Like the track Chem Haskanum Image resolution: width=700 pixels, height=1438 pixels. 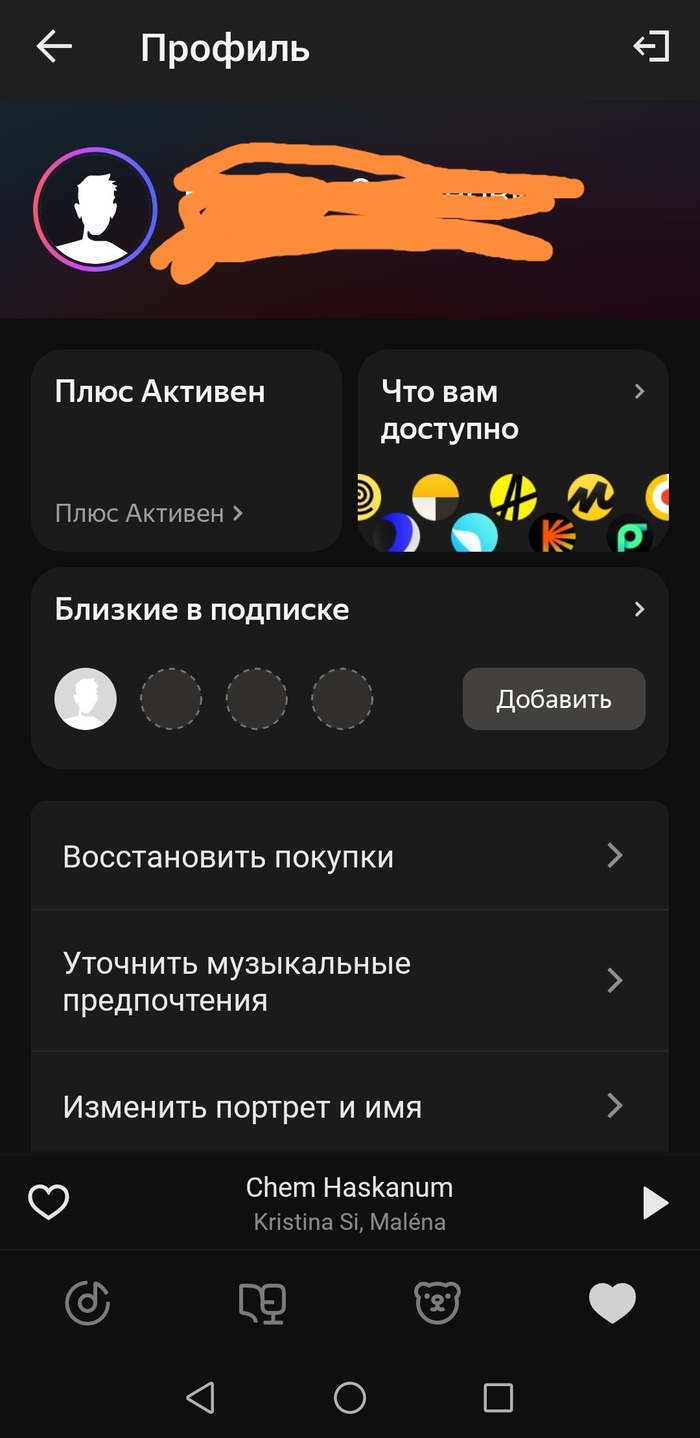pos(48,1202)
